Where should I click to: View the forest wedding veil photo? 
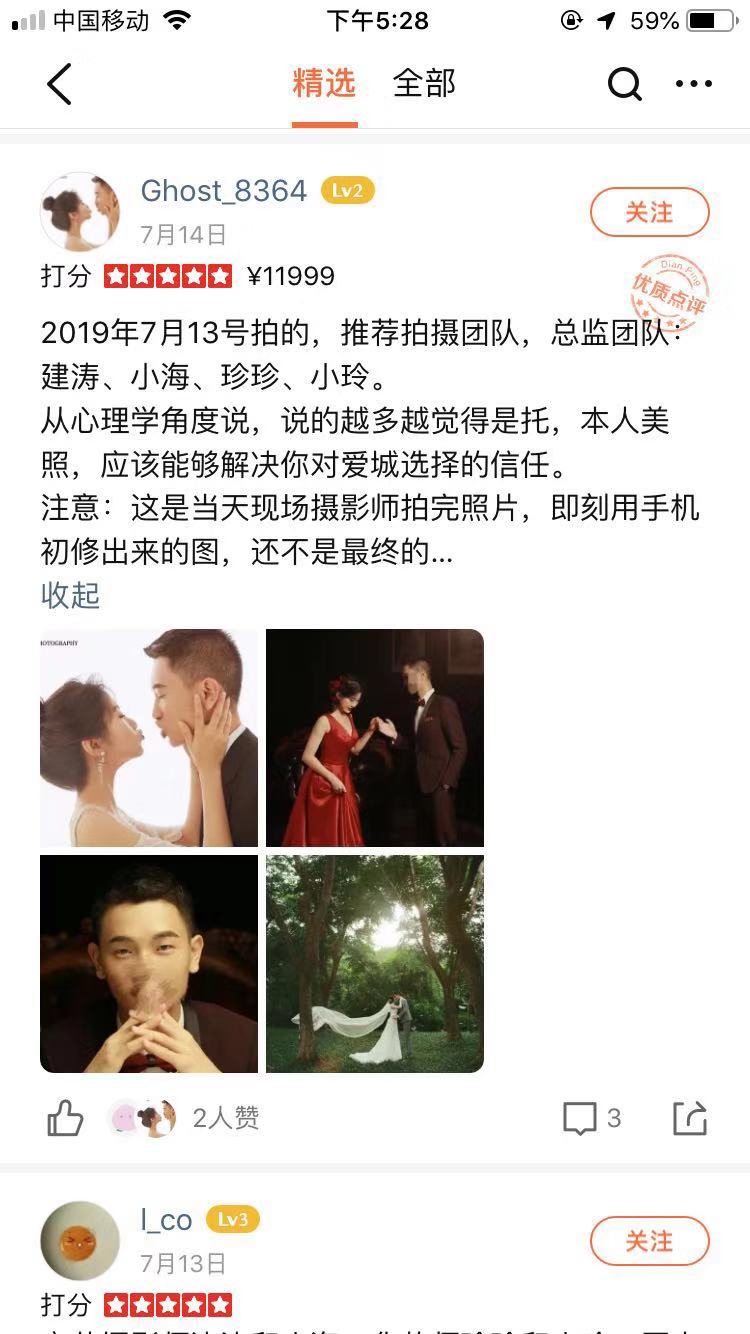pyautogui.click(x=375, y=964)
